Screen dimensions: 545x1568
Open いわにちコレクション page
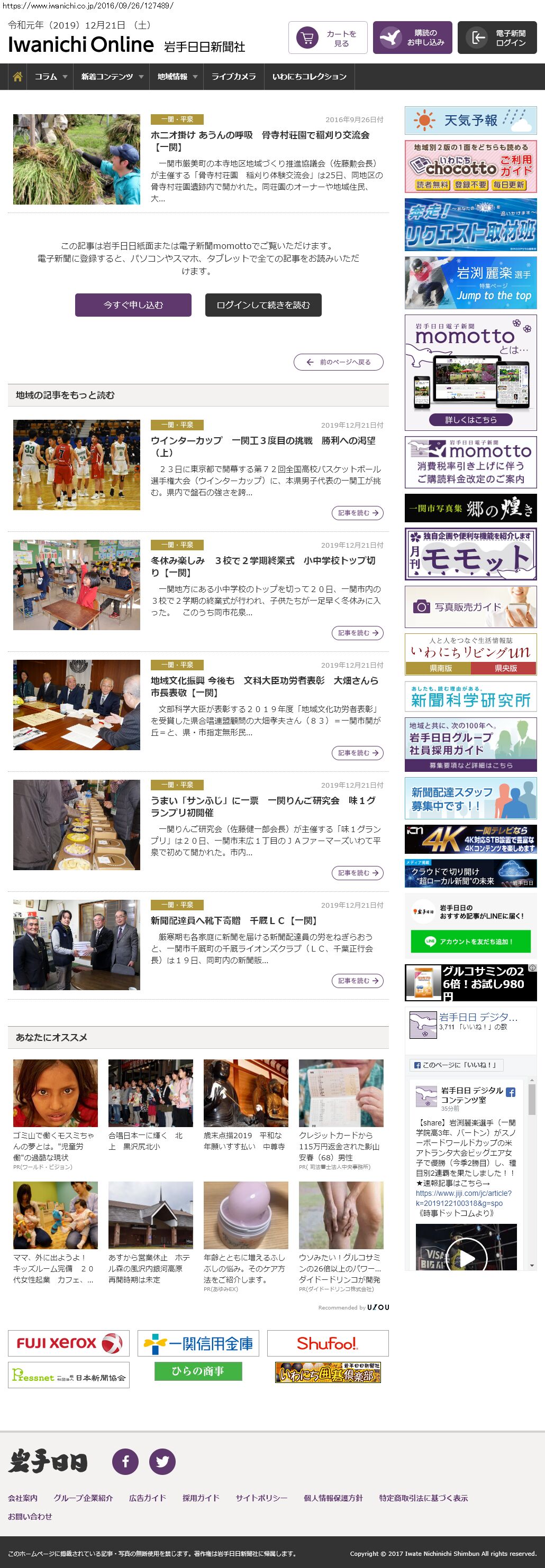coord(310,77)
